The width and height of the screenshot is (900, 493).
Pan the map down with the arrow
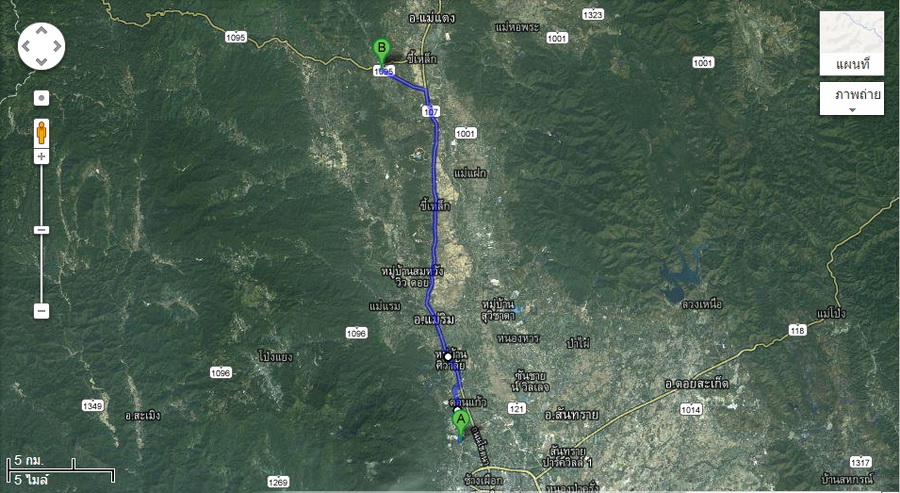tap(41, 61)
